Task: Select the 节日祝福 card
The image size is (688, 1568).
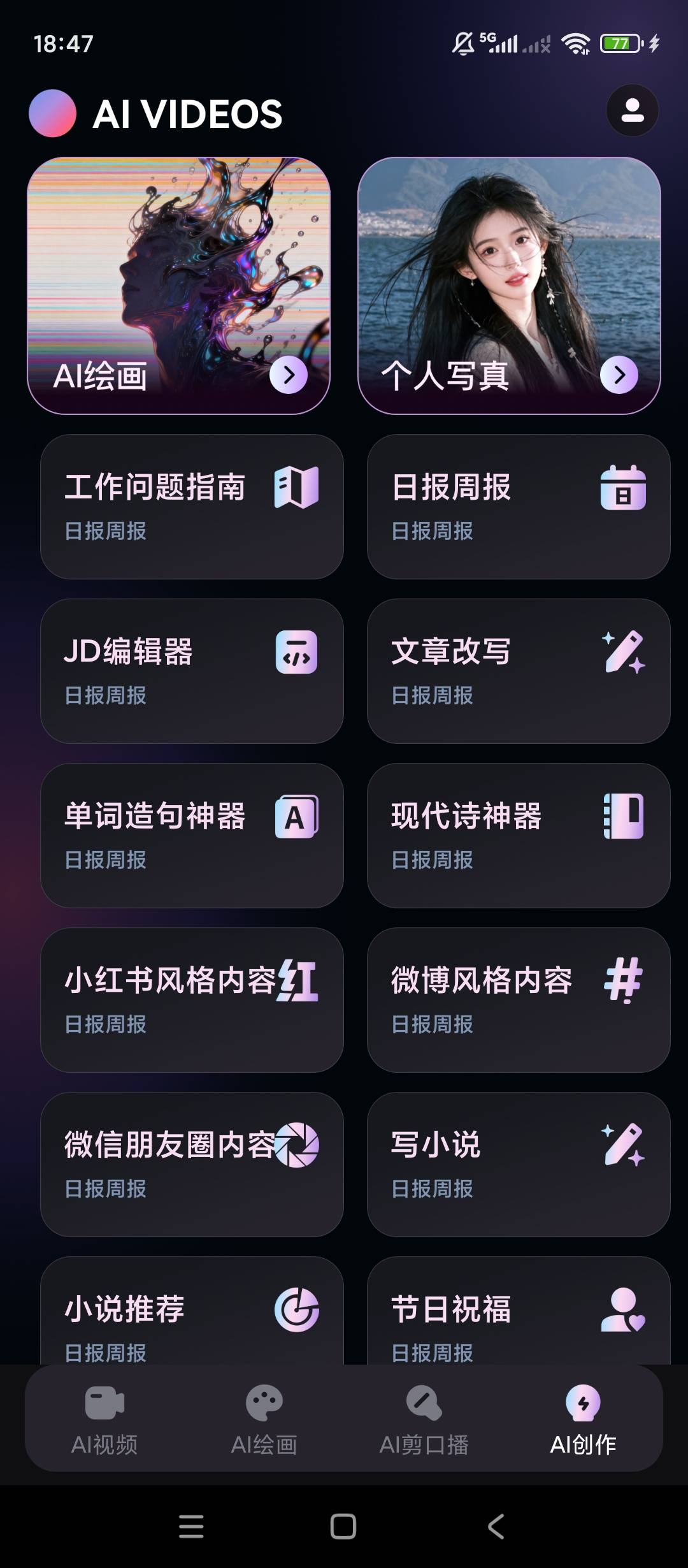Action: coord(519,1311)
